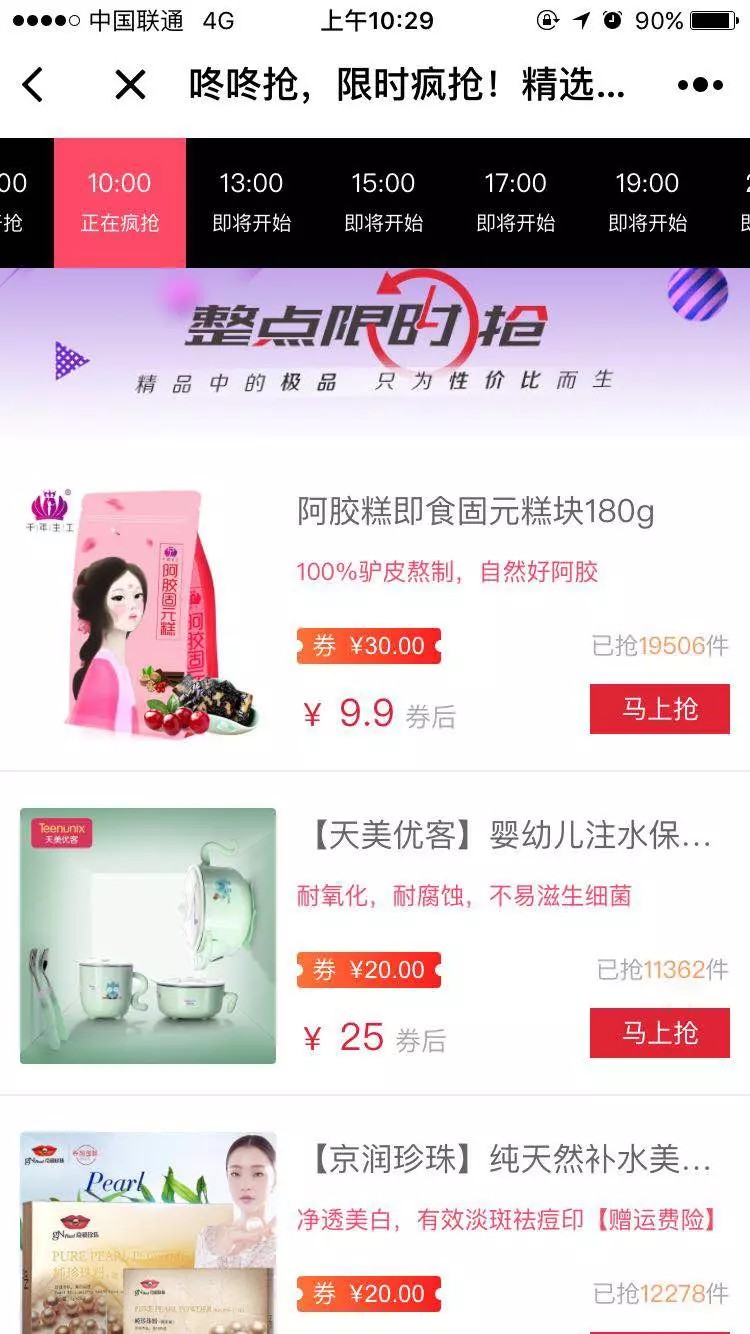The width and height of the screenshot is (750, 1334).
Task: Tap 马上抢 for 阿胶糕即食固元糕块
Action: [x=660, y=709]
